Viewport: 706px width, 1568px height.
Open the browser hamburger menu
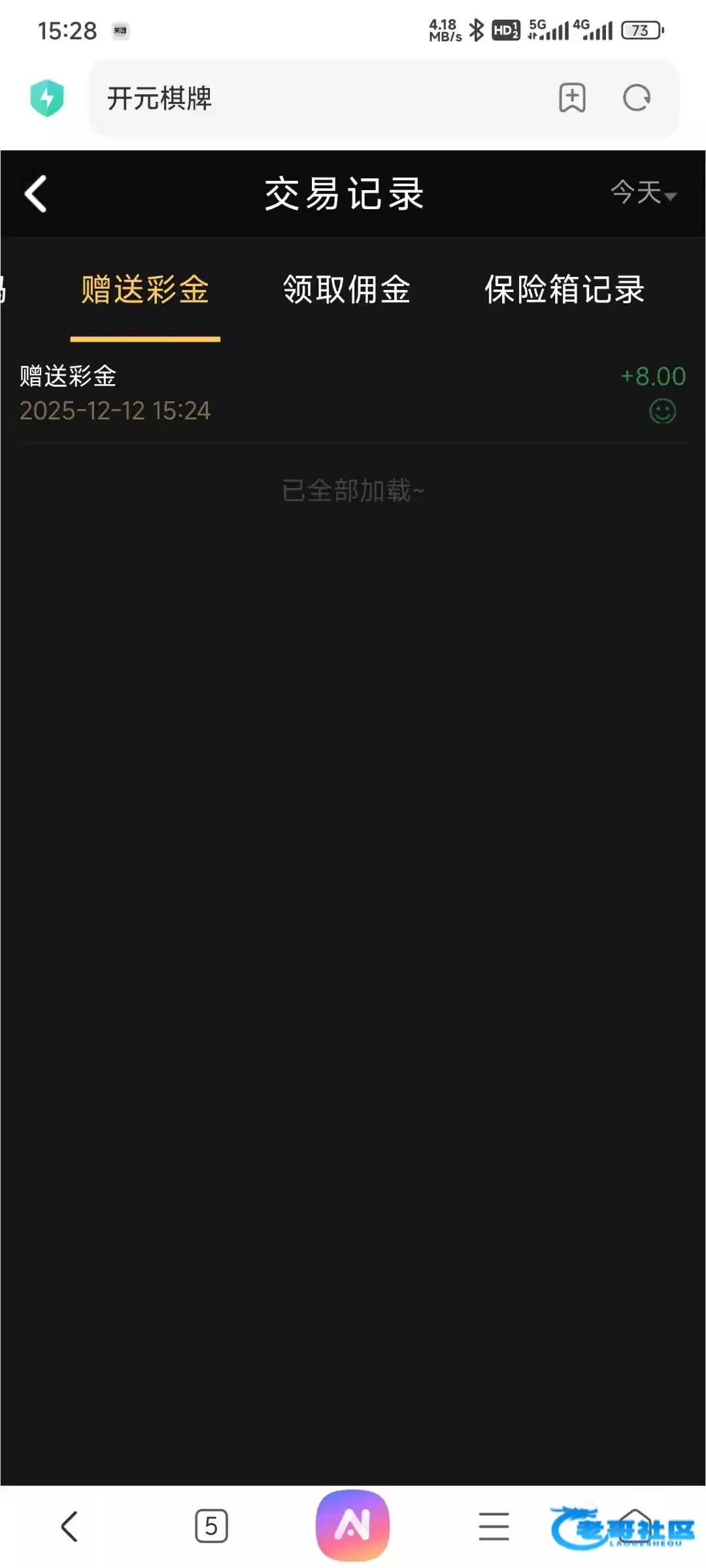coord(494,1526)
